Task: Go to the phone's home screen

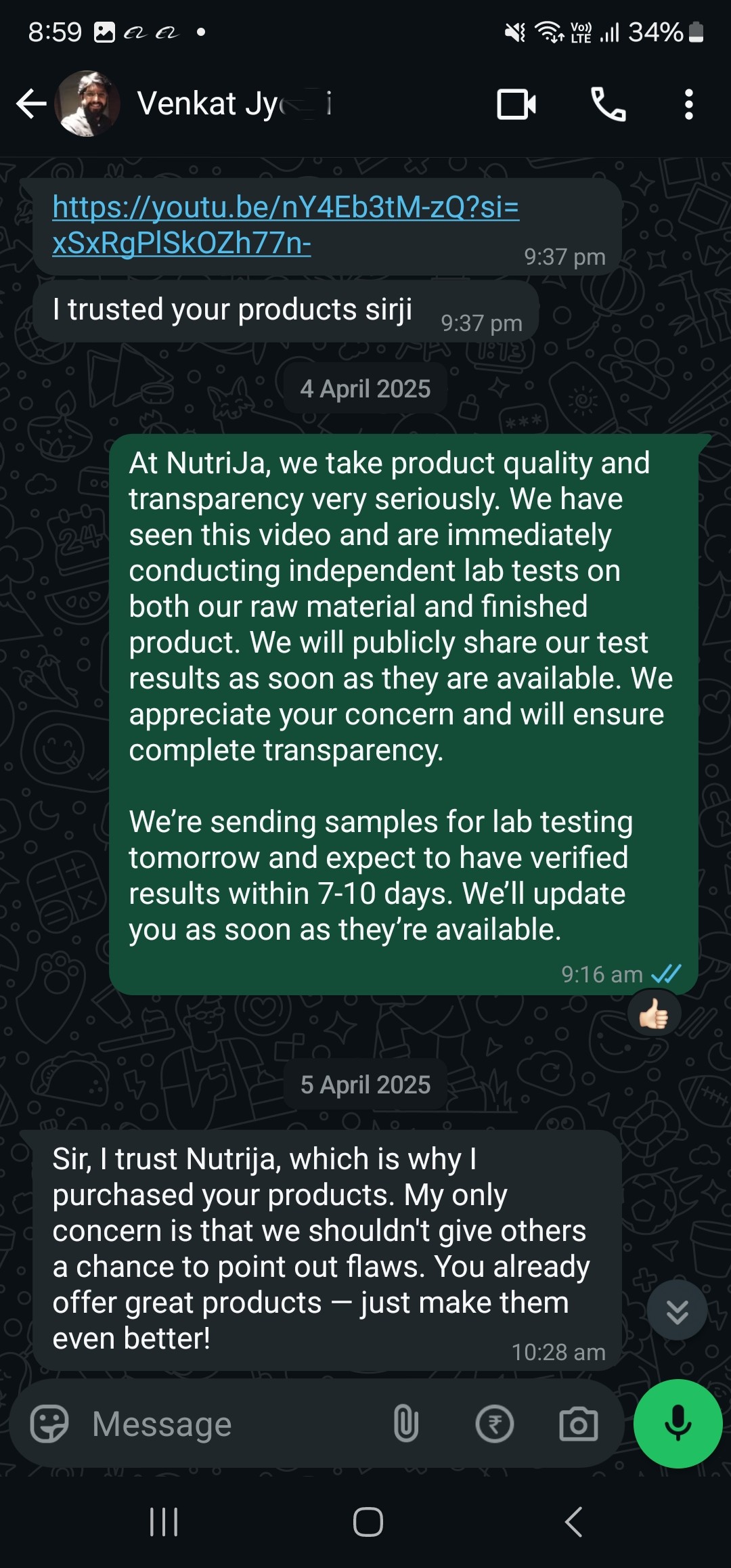Action: (x=368, y=1522)
